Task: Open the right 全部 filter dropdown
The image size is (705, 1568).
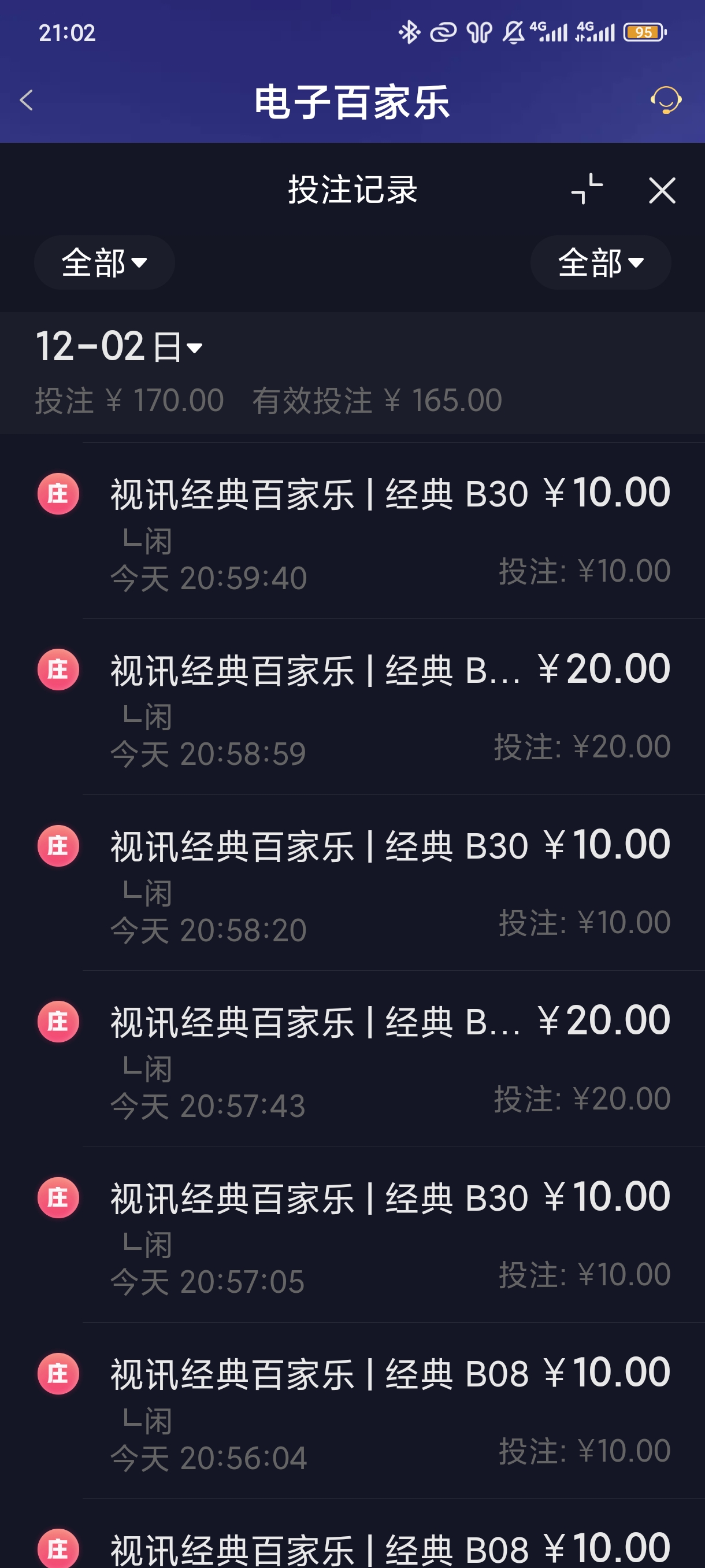Action: 600,262
